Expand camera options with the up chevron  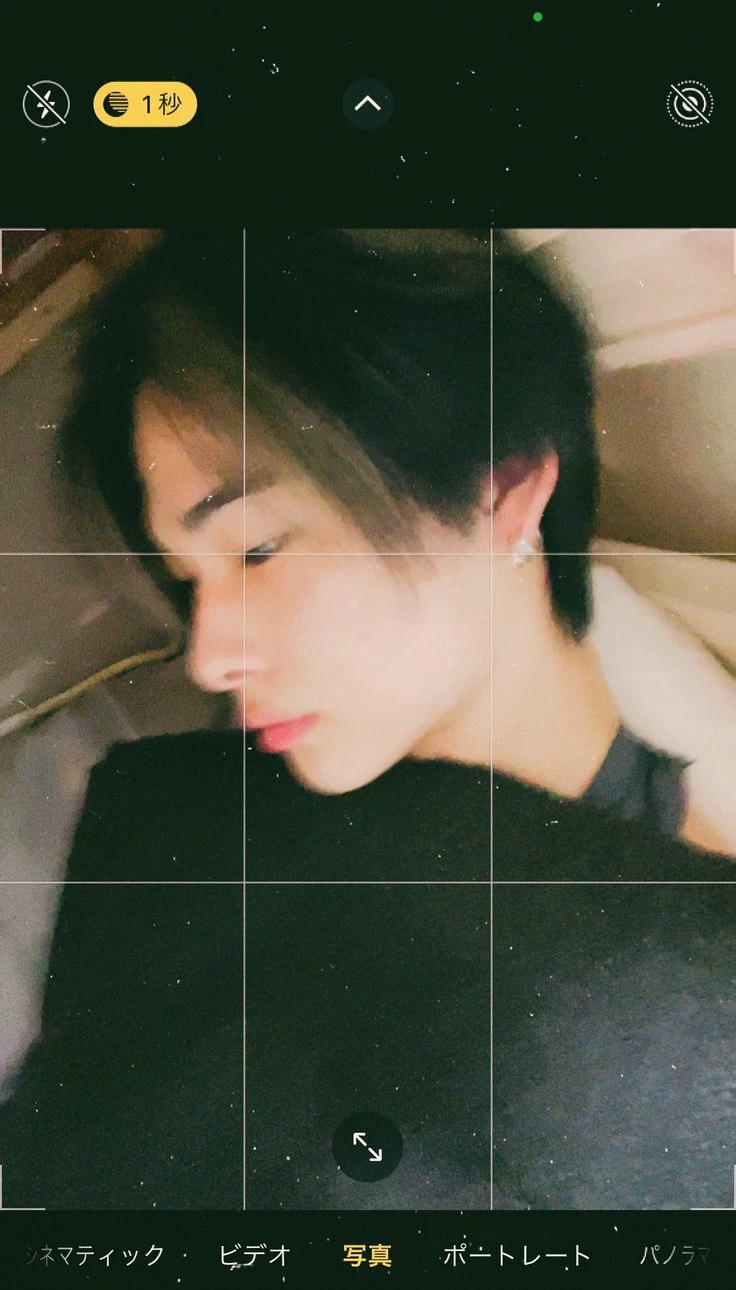(368, 104)
